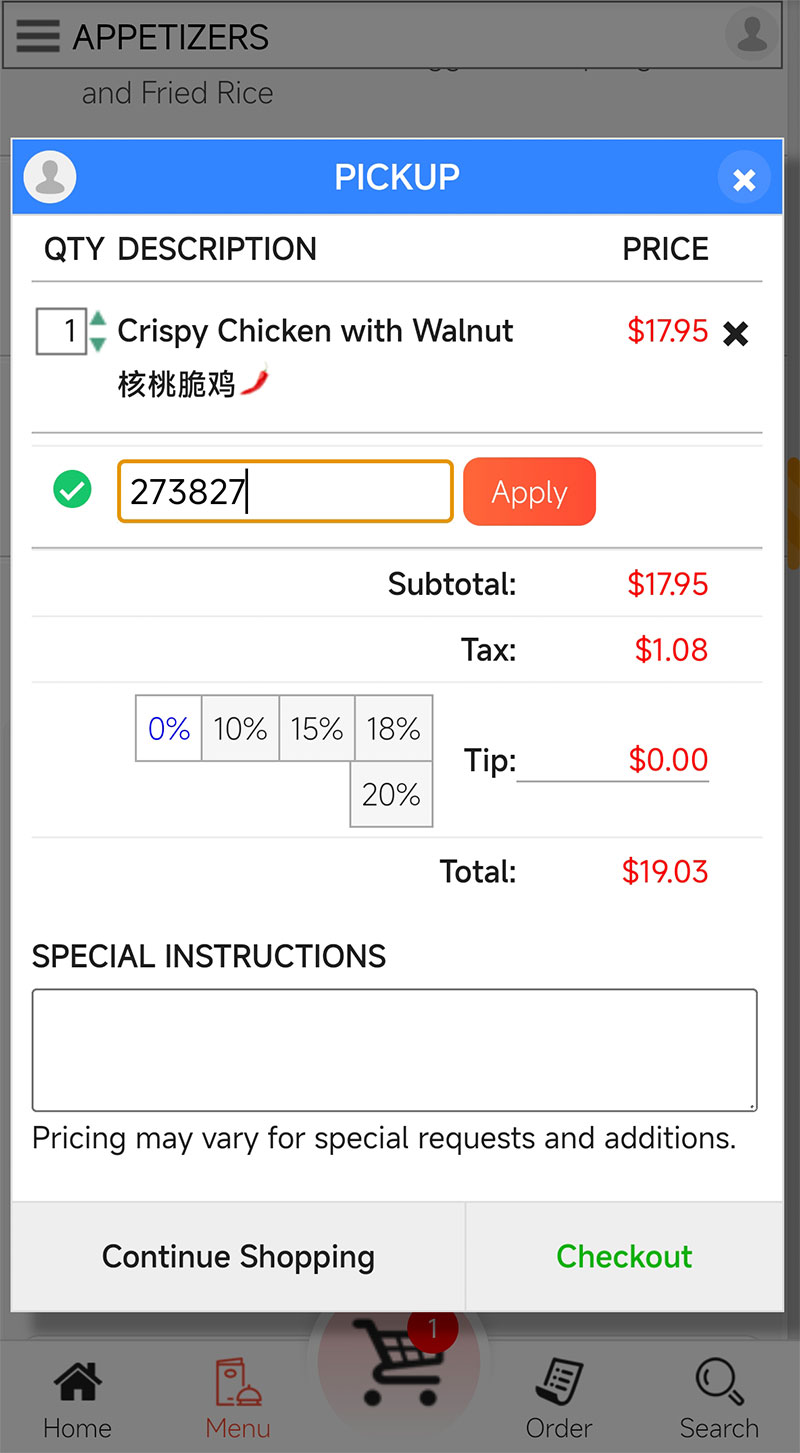Image resolution: width=800 pixels, height=1453 pixels.
Task: Close the Pickup cart dialog
Action: click(744, 179)
